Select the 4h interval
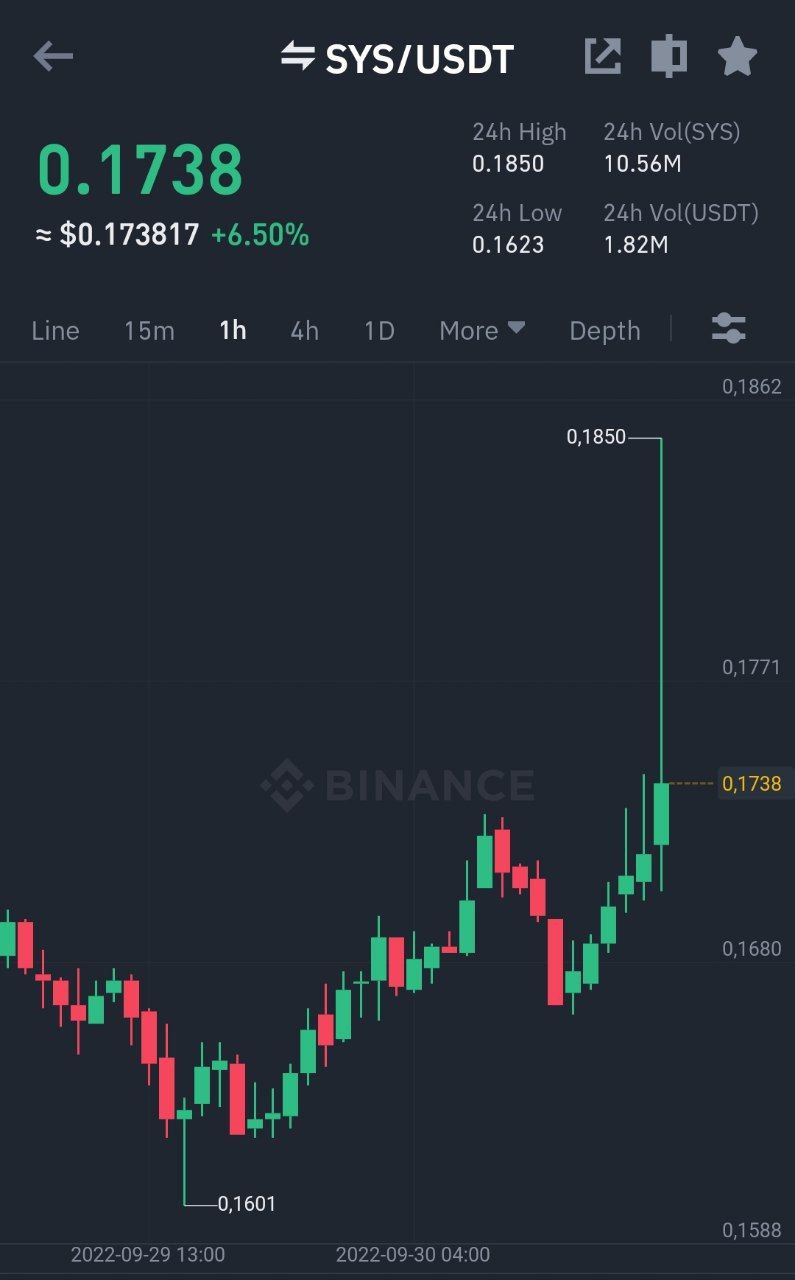 304,331
